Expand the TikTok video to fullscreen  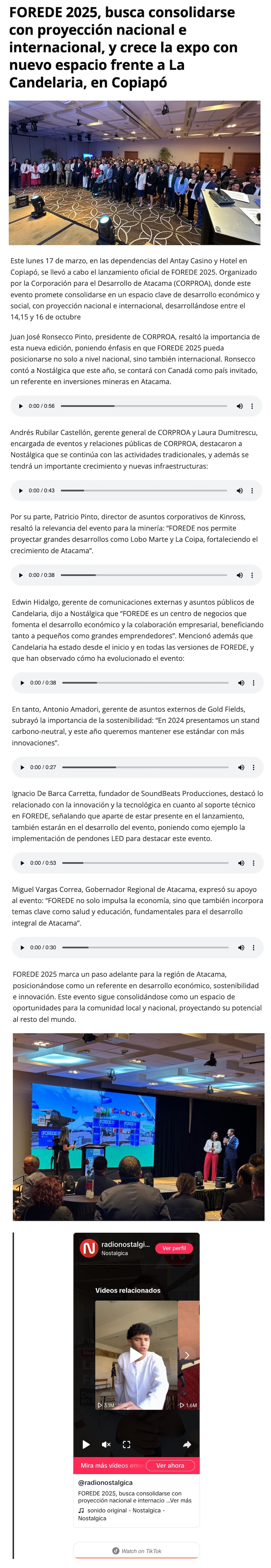pos(127,1444)
